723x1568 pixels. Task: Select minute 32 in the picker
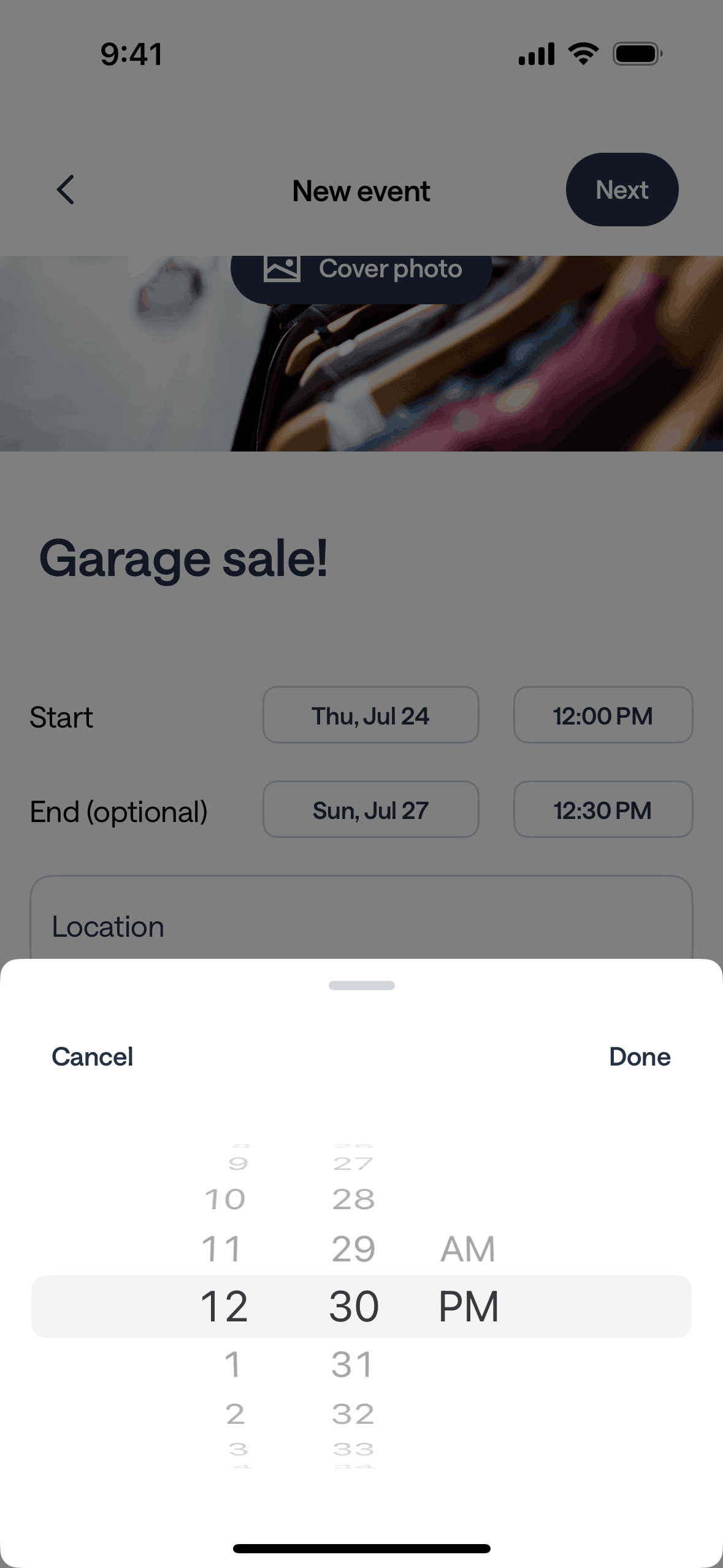tap(353, 1414)
